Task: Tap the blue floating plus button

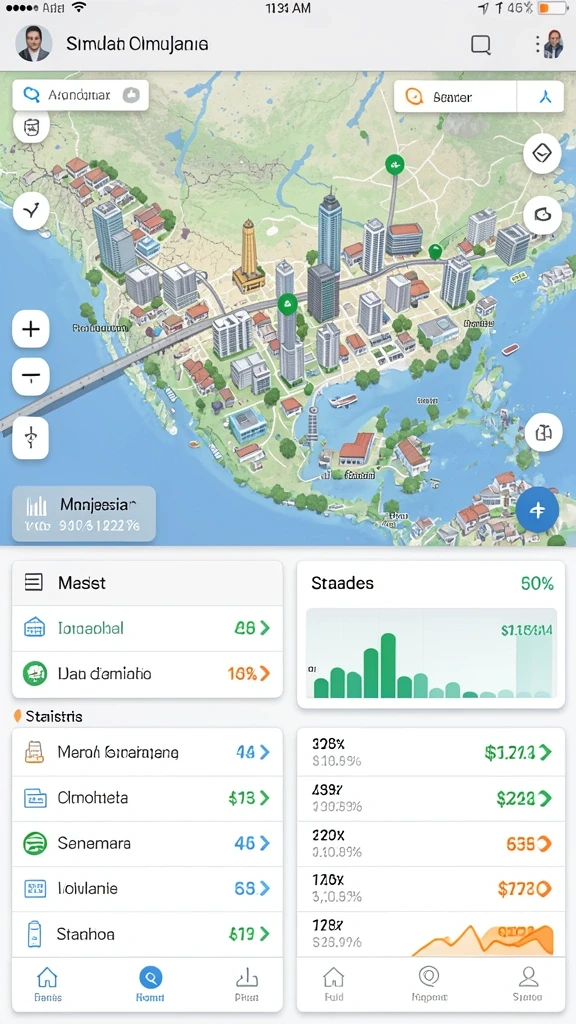Action: pyautogui.click(x=537, y=511)
